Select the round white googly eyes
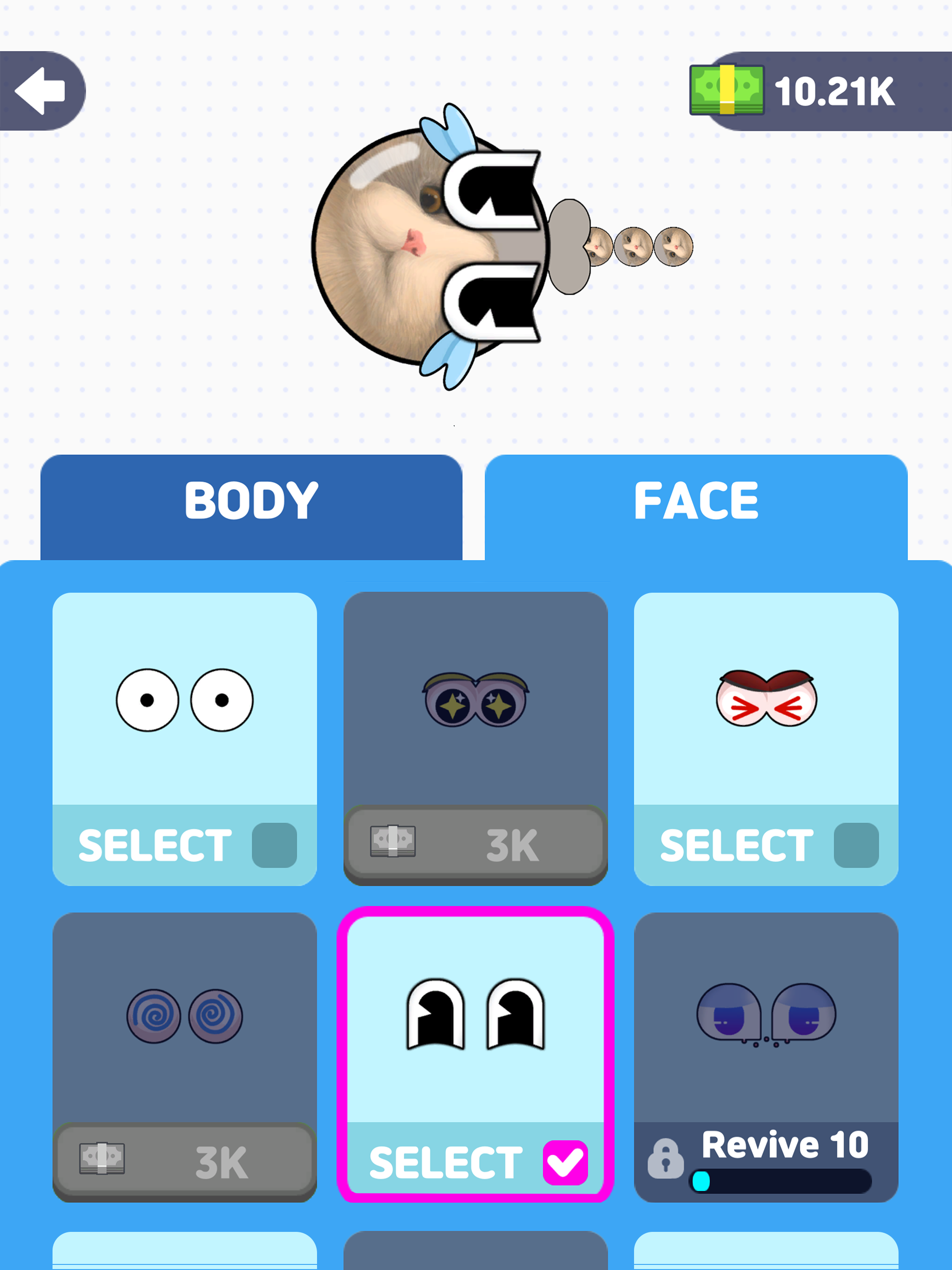Screen dimensions: 952x1270 [185, 844]
